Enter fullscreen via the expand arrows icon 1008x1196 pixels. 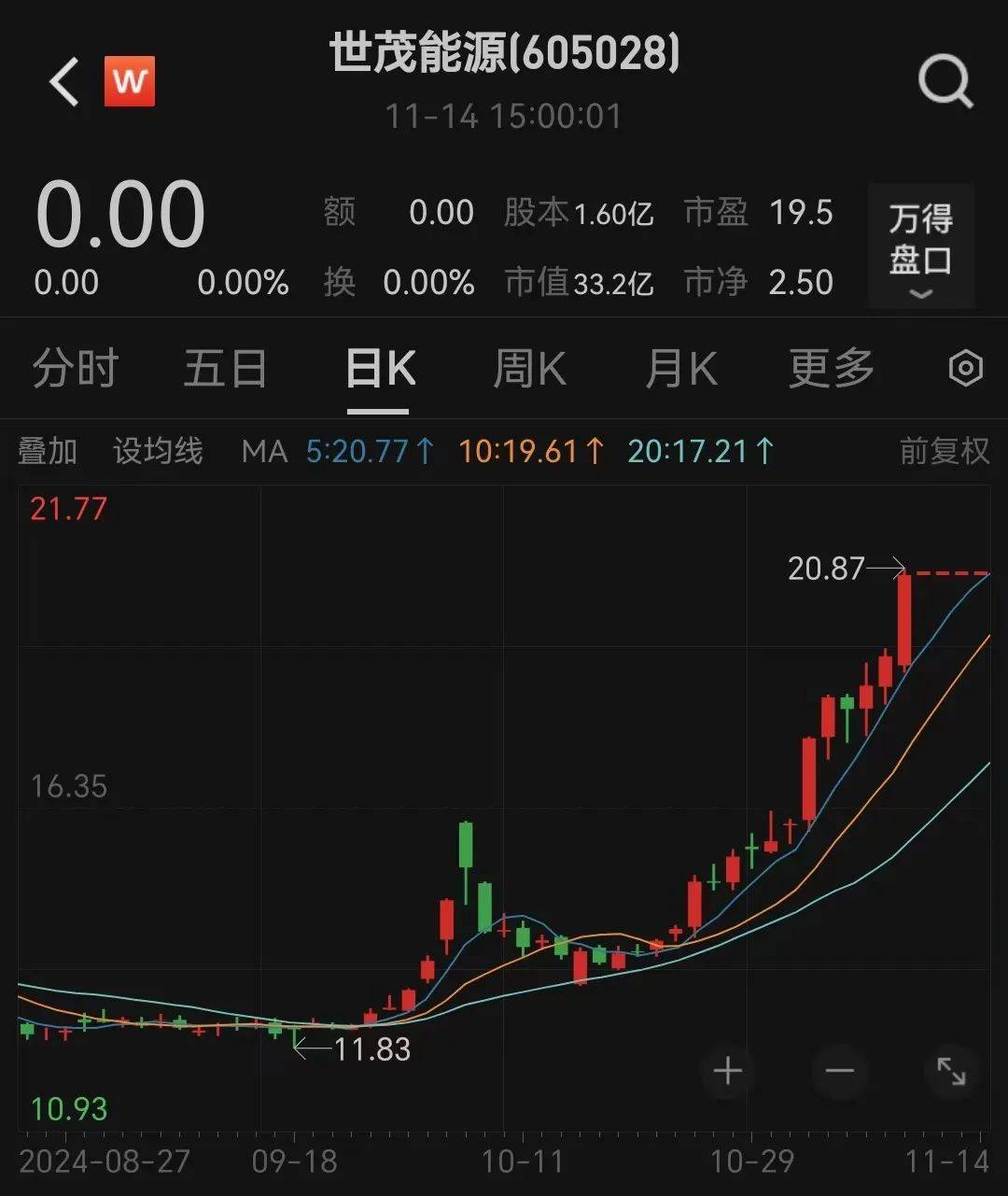[952, 1072]
